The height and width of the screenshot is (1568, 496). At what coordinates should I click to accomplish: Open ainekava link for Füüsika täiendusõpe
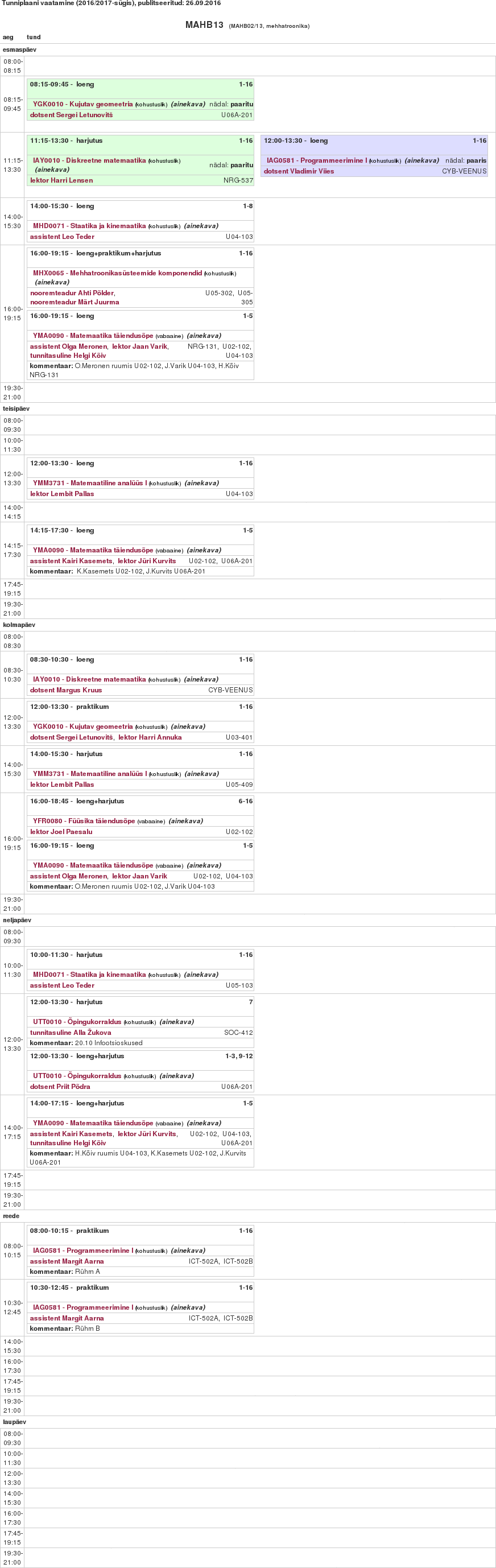pos(185,821)
